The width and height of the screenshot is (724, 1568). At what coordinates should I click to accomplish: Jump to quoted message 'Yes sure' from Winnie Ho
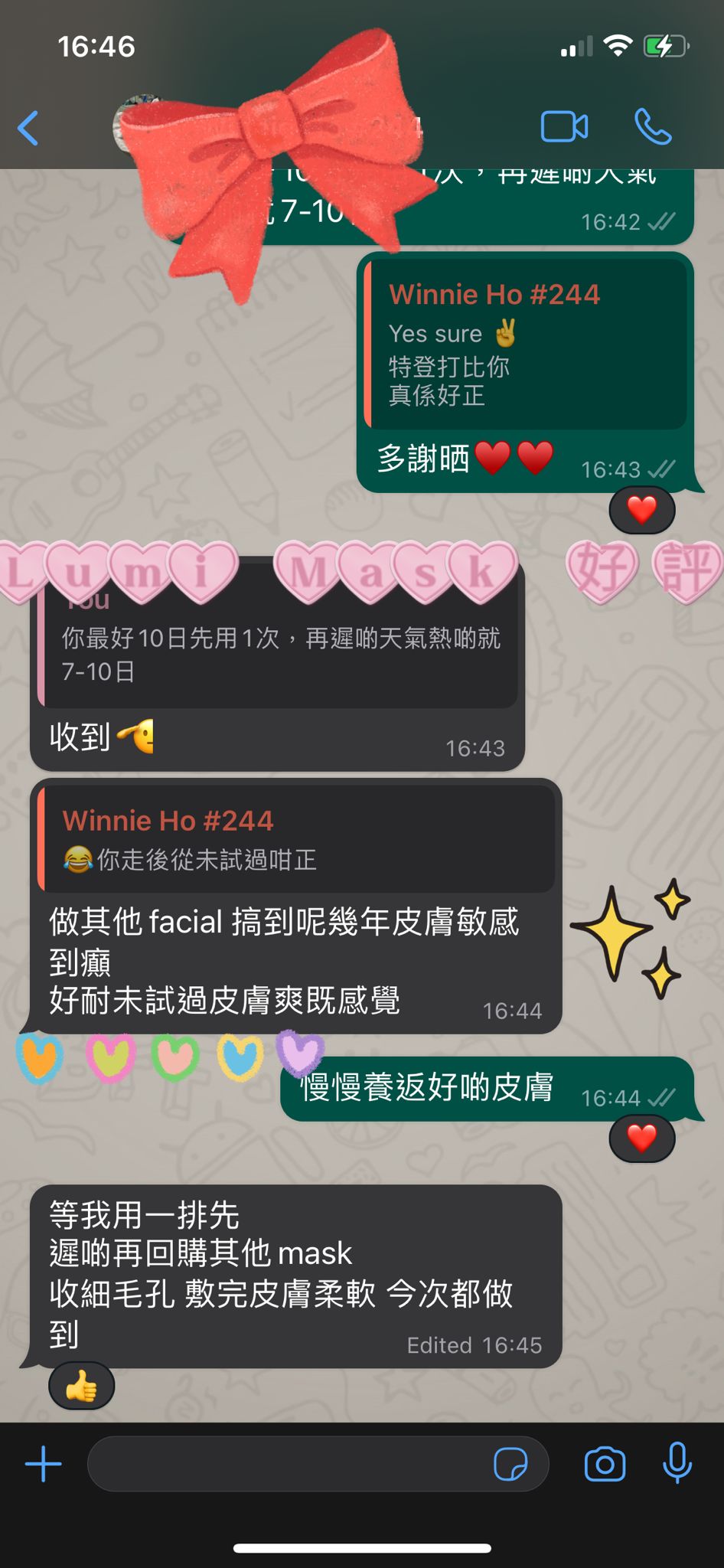[x=525, y=345]
